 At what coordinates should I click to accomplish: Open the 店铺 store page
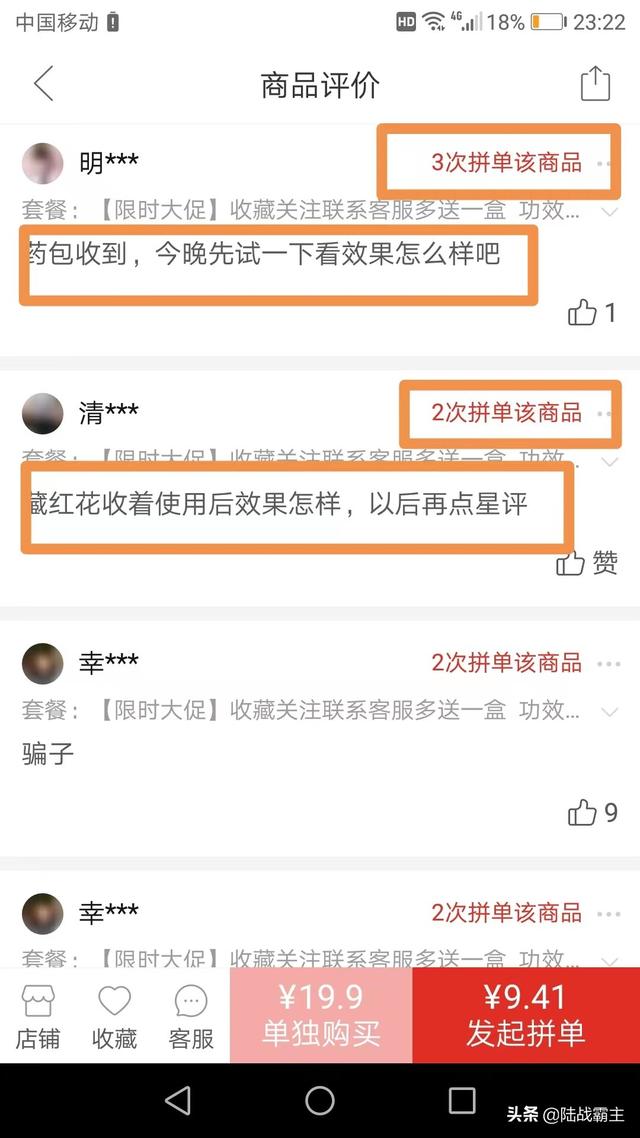(38, 1016)
